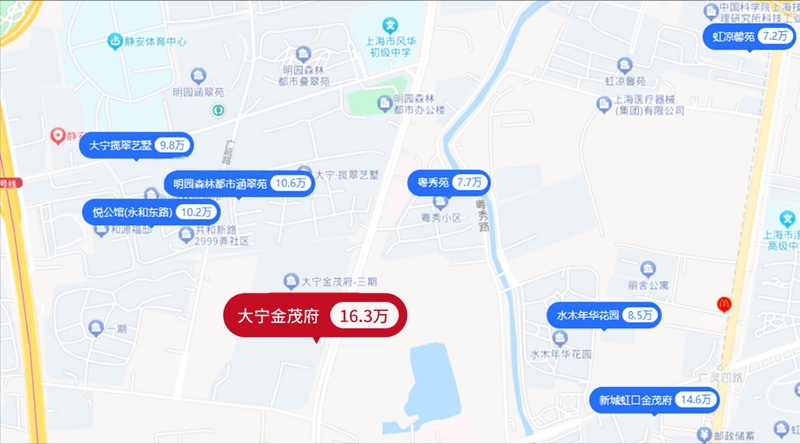Open the 水木年华花园 8.5万 marker
The height and width of the screenshot is (444, 800).
(x=604, y=316)
